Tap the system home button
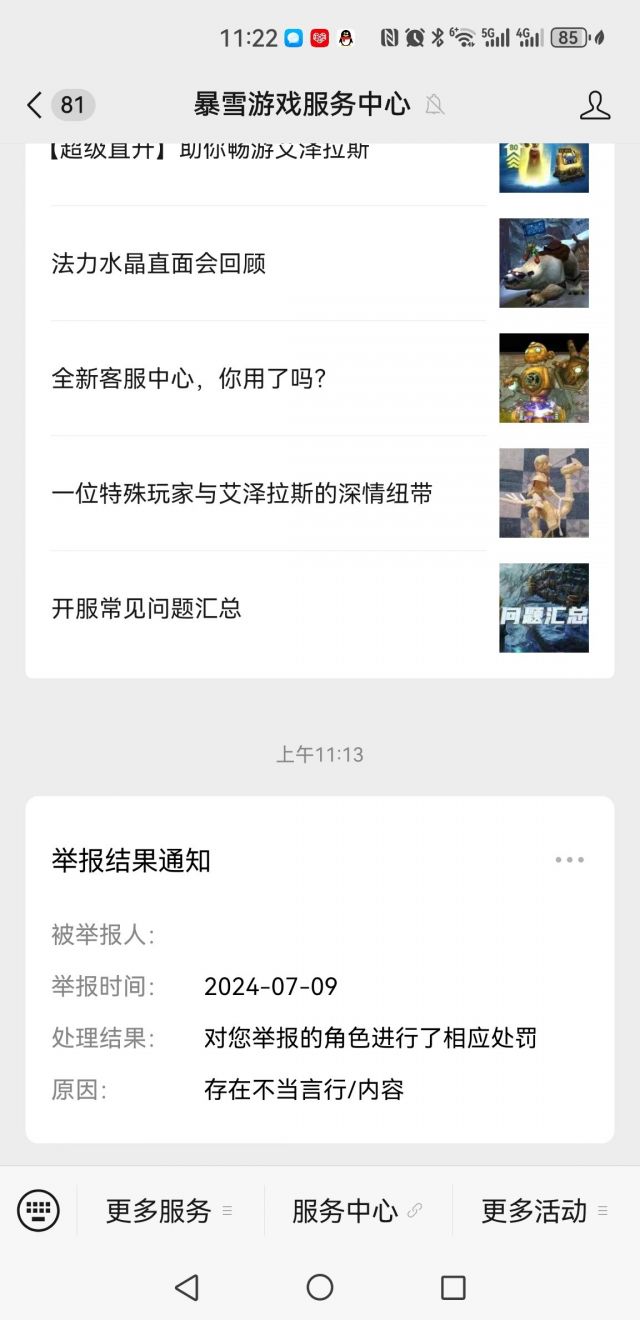The width and height of the screenshot is (640, 1320). (320, 1287)
